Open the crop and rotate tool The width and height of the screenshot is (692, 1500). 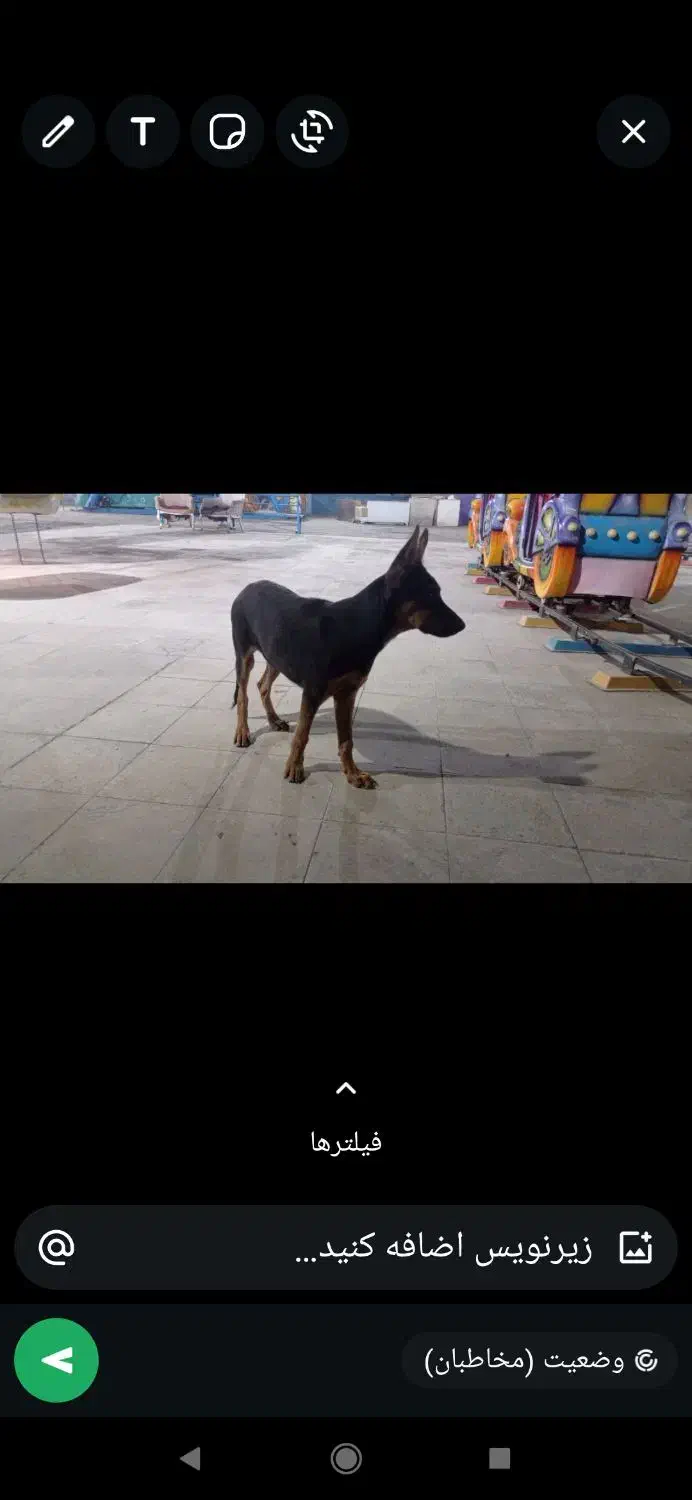point(312,131)
